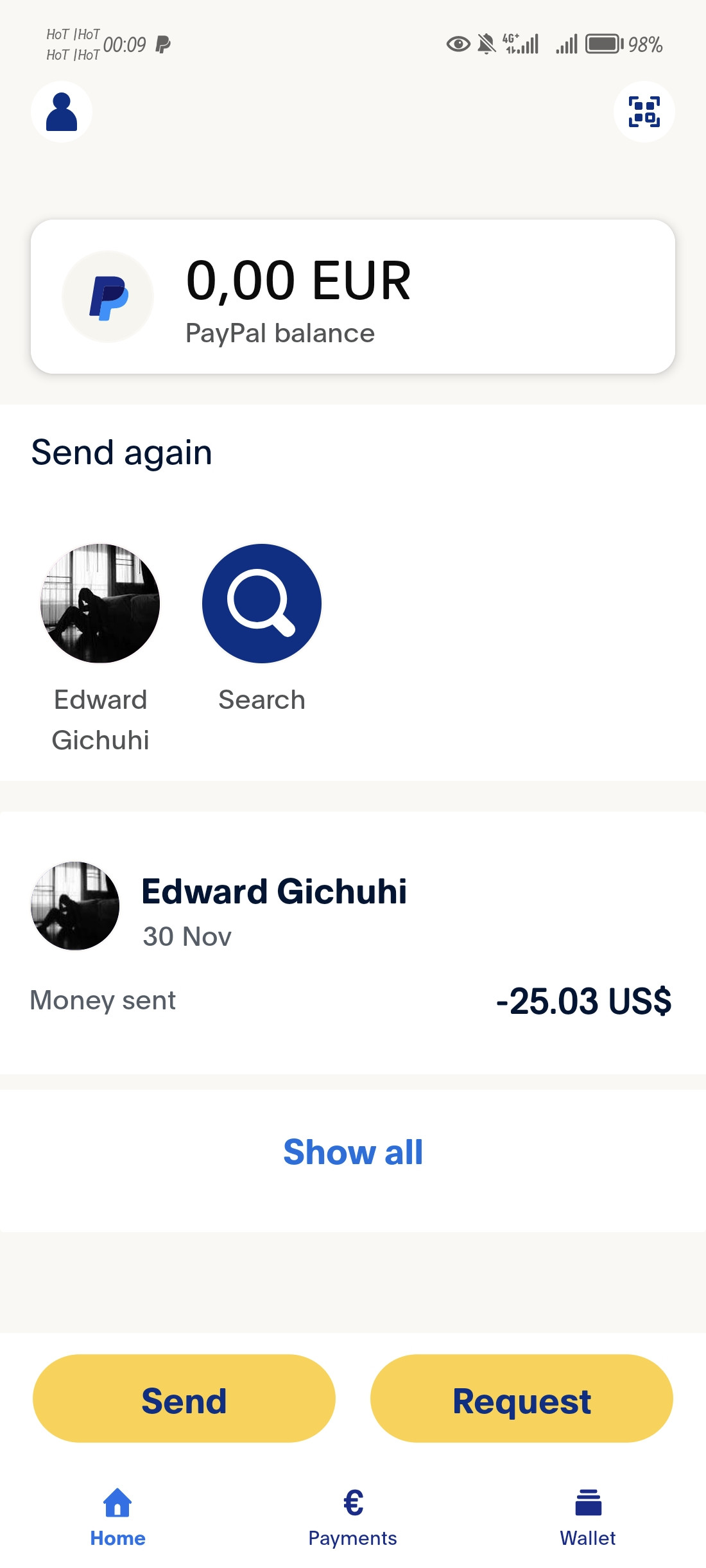Tap the Request button
Viewport: 706px width, 1568px height.
(x=522, y=1399)
